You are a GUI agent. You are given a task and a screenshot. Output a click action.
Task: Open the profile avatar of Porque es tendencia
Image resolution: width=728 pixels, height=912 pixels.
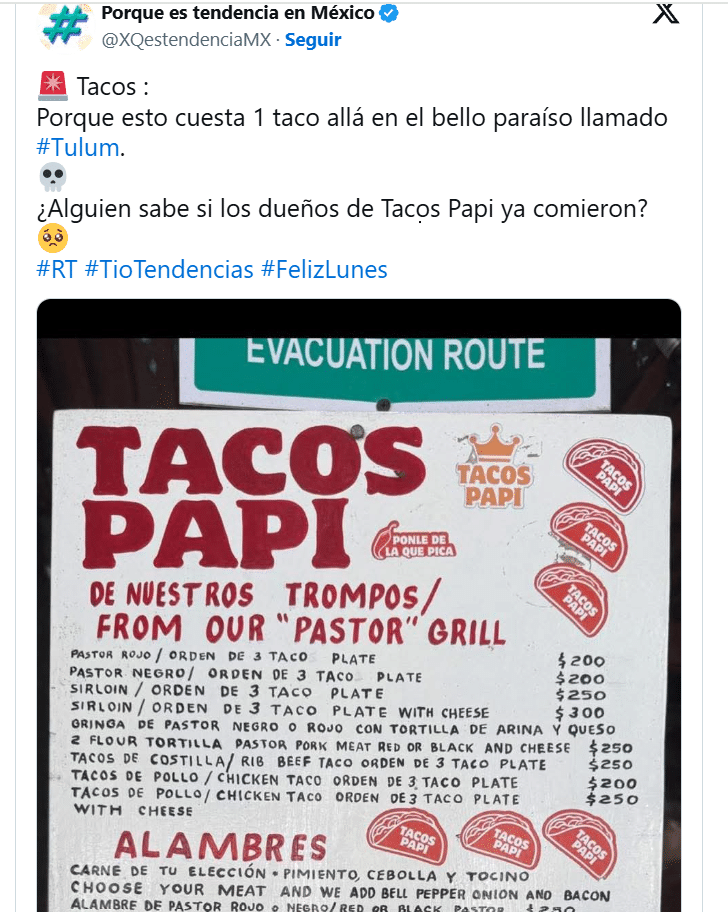click(x=66, y=25)
